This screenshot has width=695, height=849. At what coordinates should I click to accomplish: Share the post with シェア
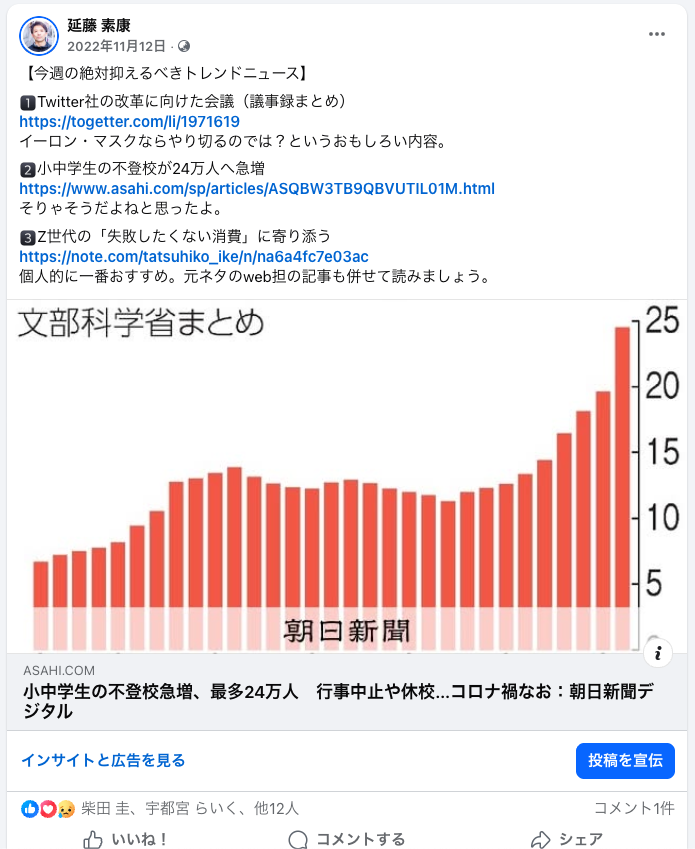click(x=566, y=838)
